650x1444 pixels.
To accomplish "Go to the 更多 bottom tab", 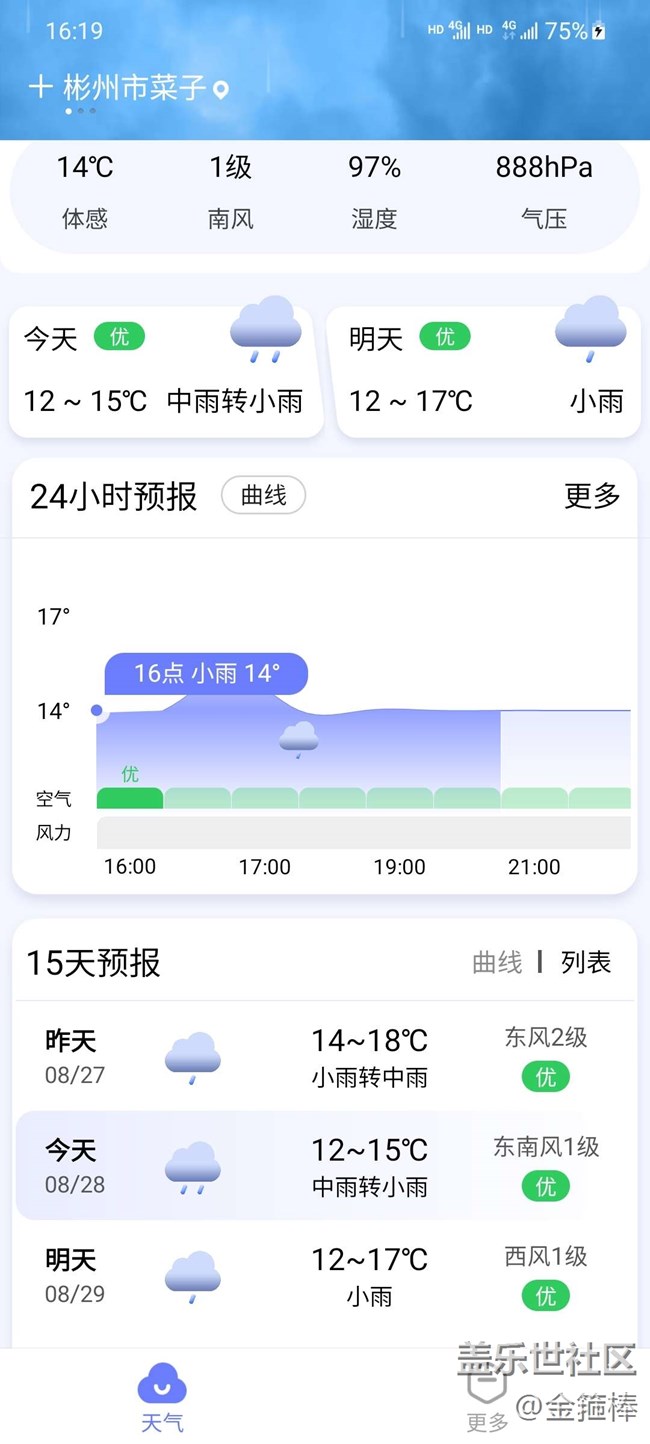I will (x=487, y=1400).
